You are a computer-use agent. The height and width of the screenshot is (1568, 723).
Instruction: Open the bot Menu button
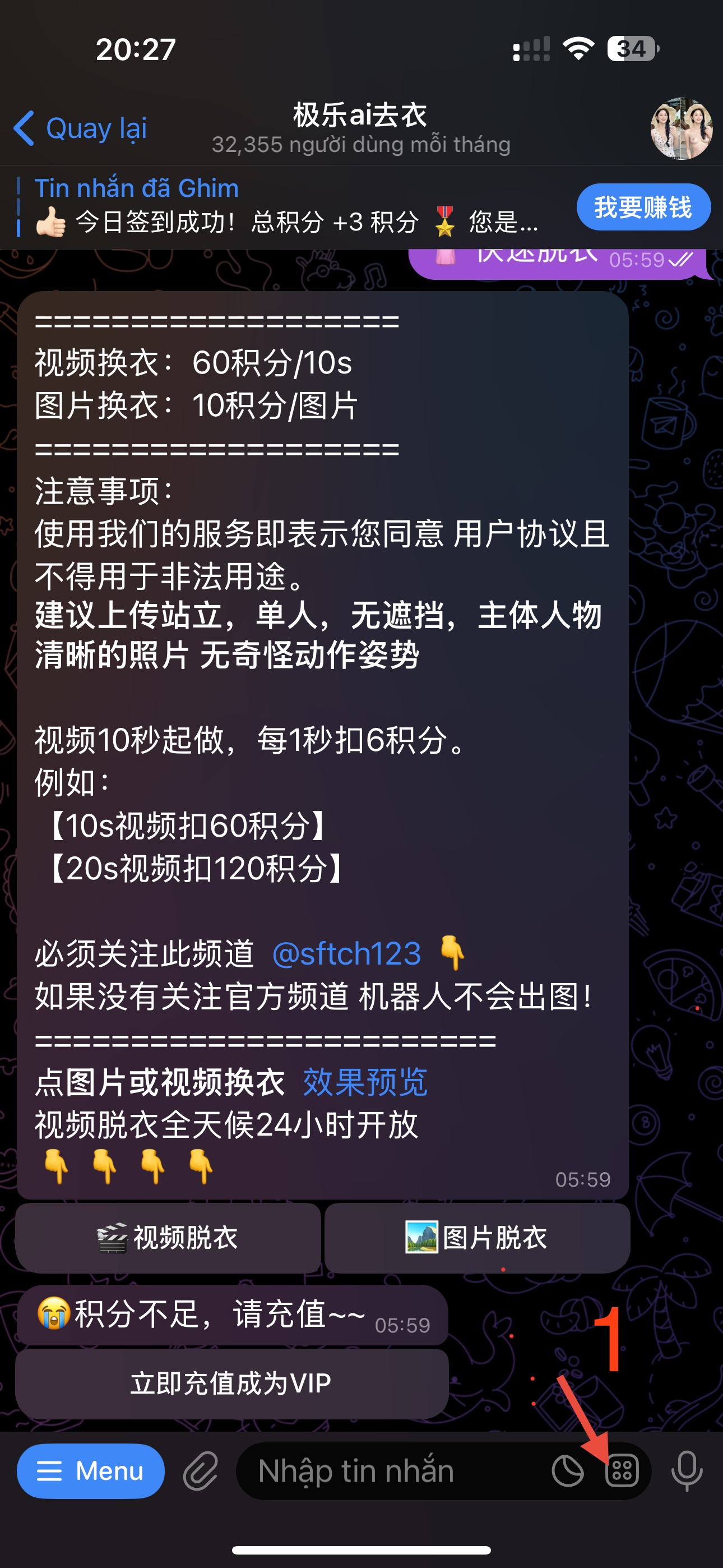click(91, 1471)
